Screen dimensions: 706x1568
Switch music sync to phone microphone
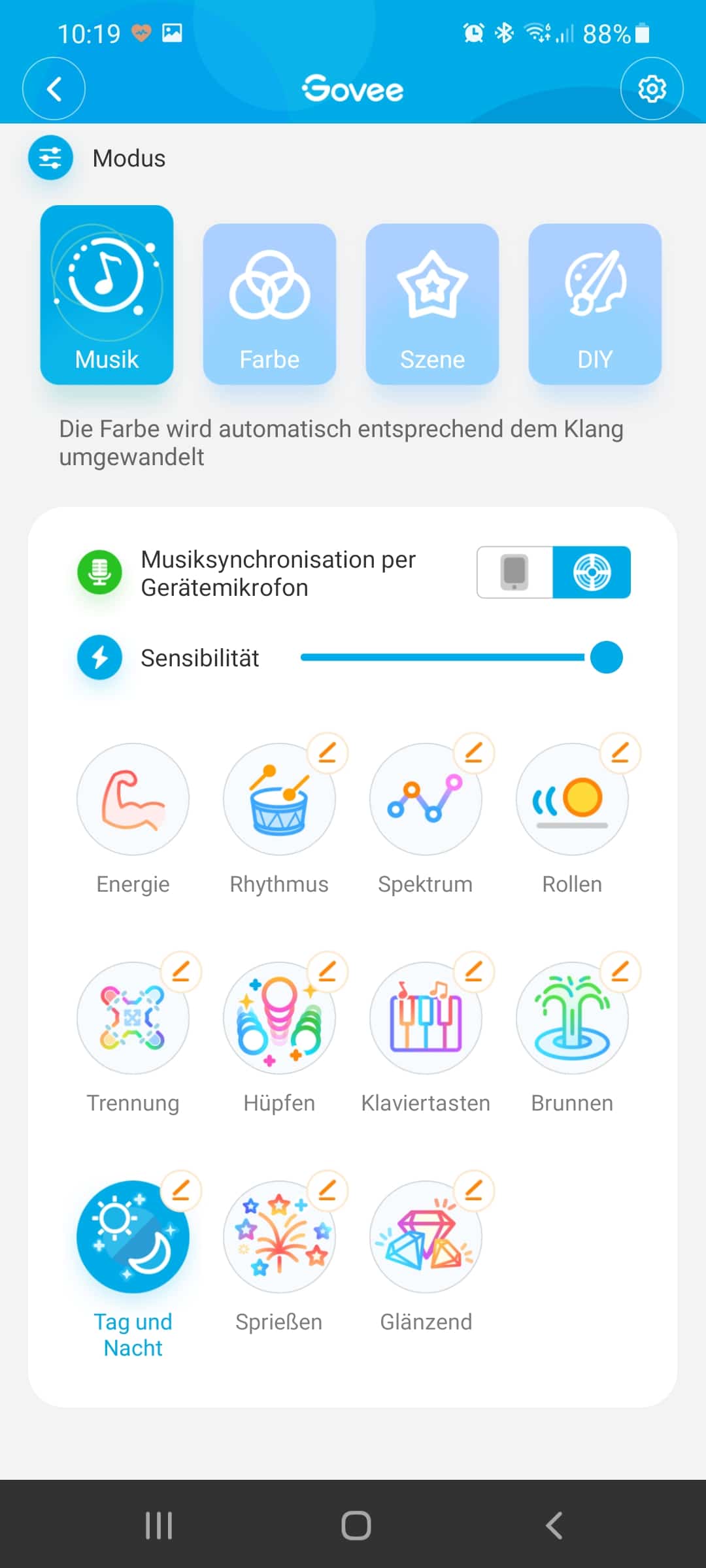(515, 572)
